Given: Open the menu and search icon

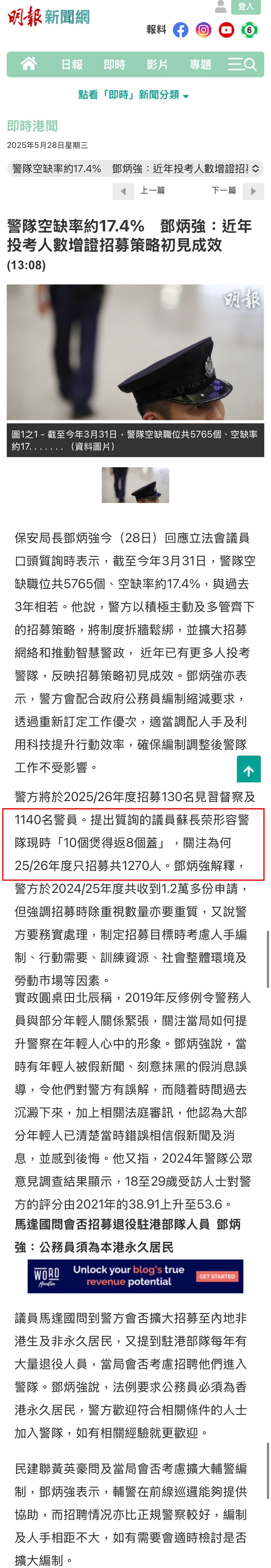Looking at the screenshot, I should click(x=242, y=64).
